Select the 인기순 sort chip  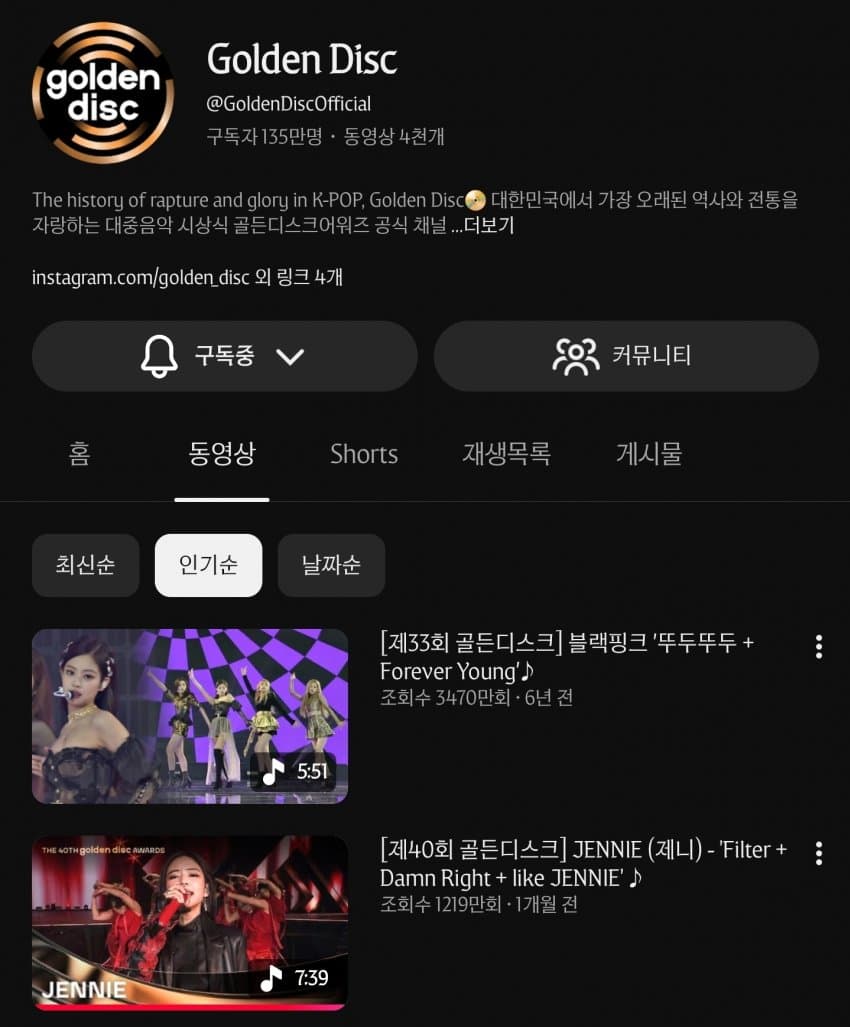[x=208, y=565]
